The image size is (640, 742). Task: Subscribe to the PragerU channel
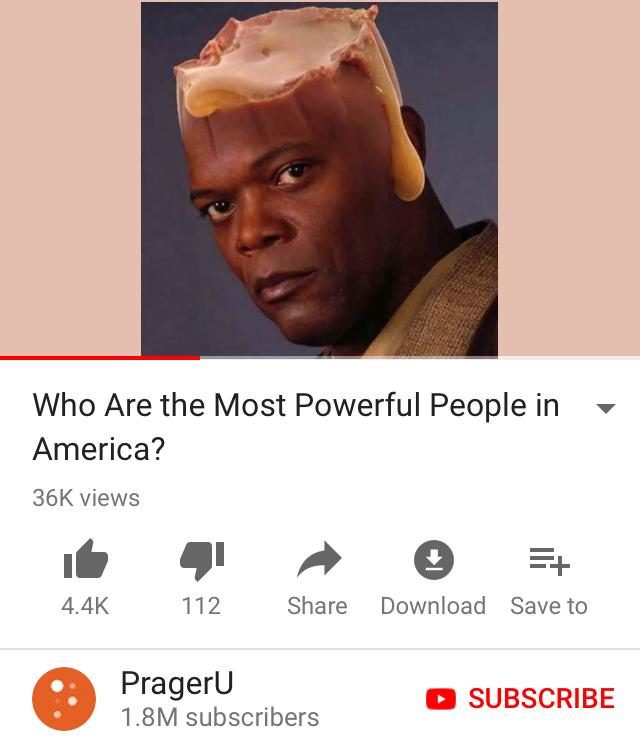coord(520,698)
